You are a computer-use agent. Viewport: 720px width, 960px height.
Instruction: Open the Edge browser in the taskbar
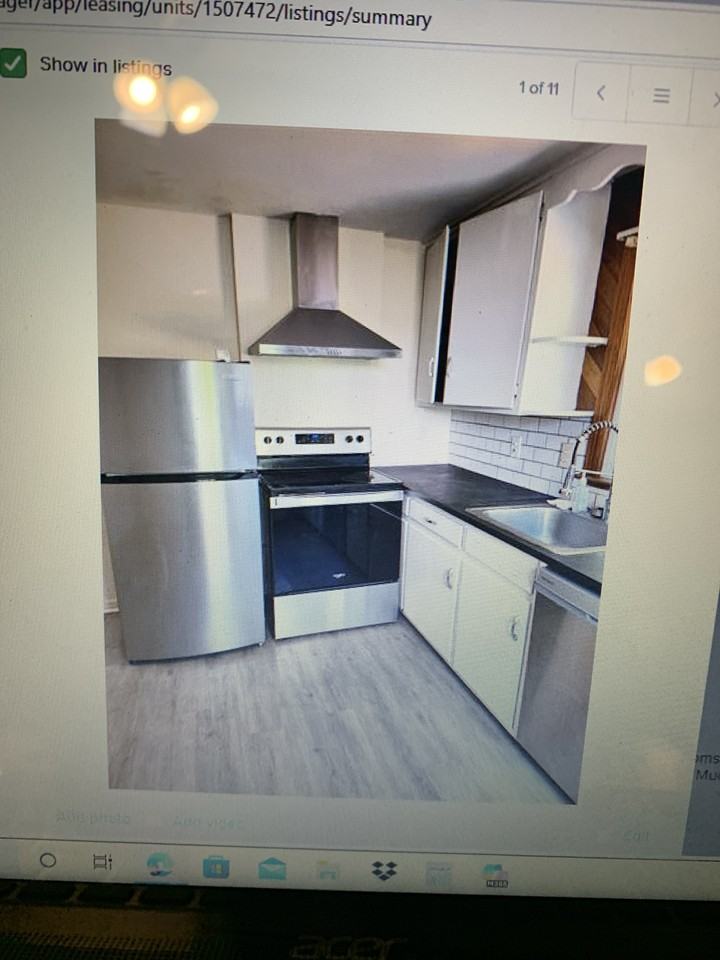[159, 865]
